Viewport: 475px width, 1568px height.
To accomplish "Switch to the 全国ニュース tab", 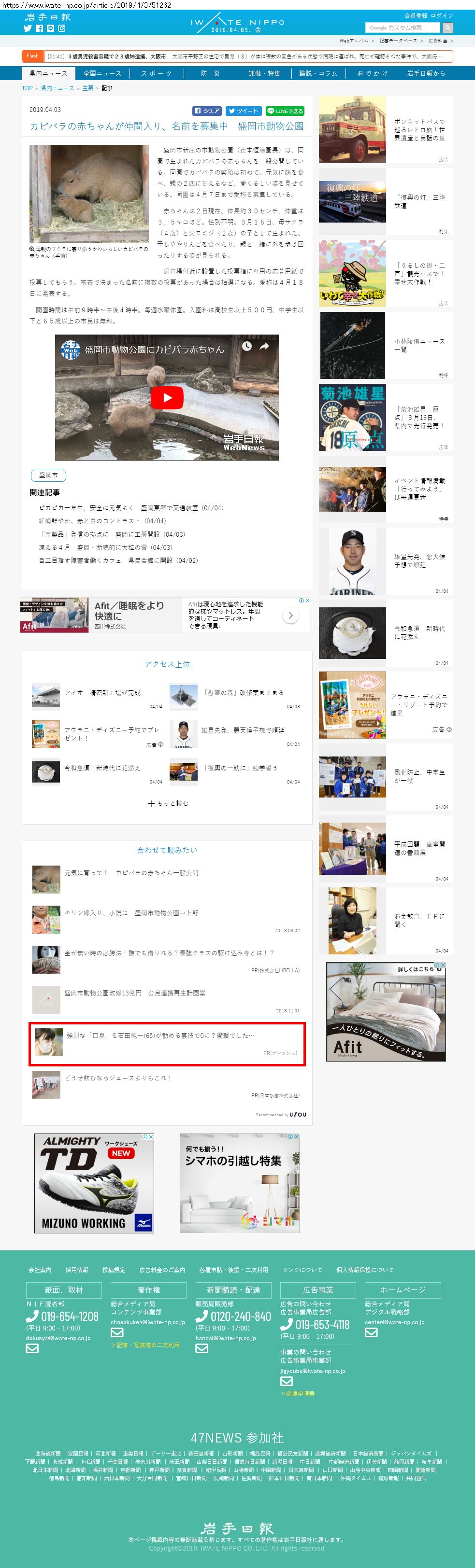I will click(x=102, y=73).
